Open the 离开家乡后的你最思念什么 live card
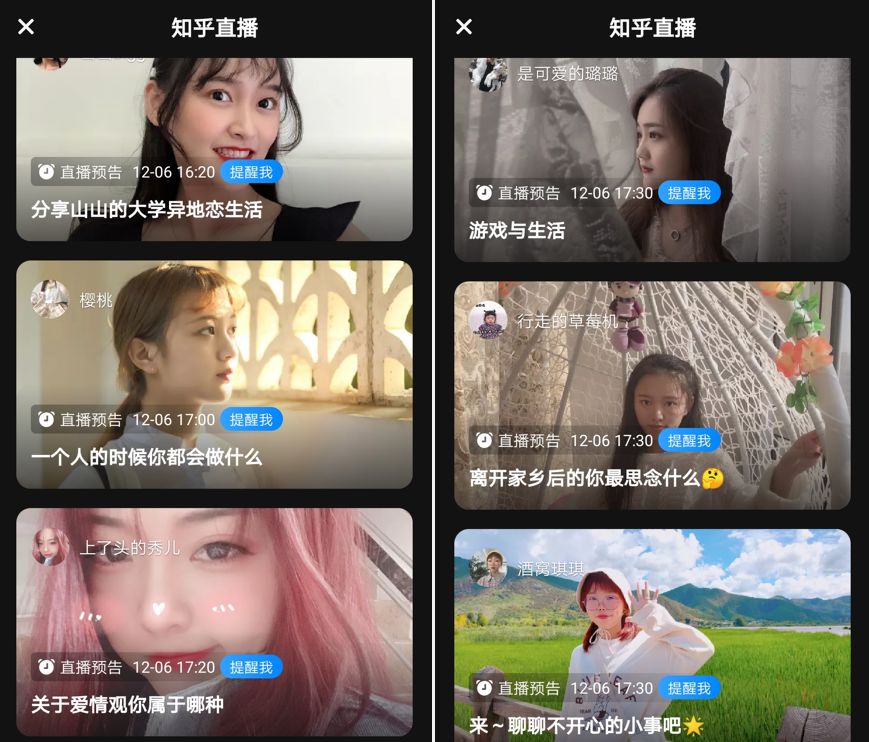The width and height of the screenshot is (869, 742). click(x=652, y=396)
